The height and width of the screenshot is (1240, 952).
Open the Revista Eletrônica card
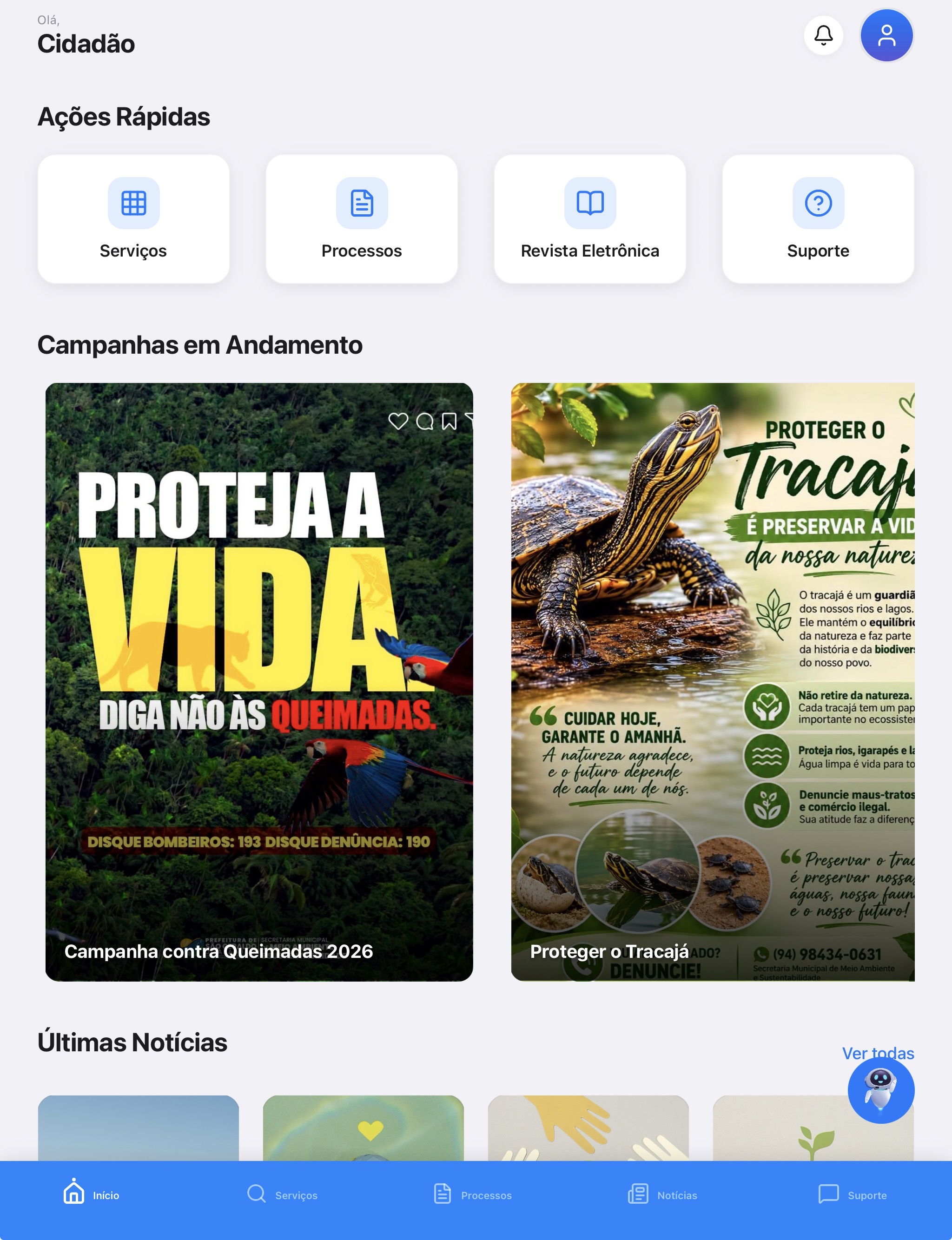590,218
